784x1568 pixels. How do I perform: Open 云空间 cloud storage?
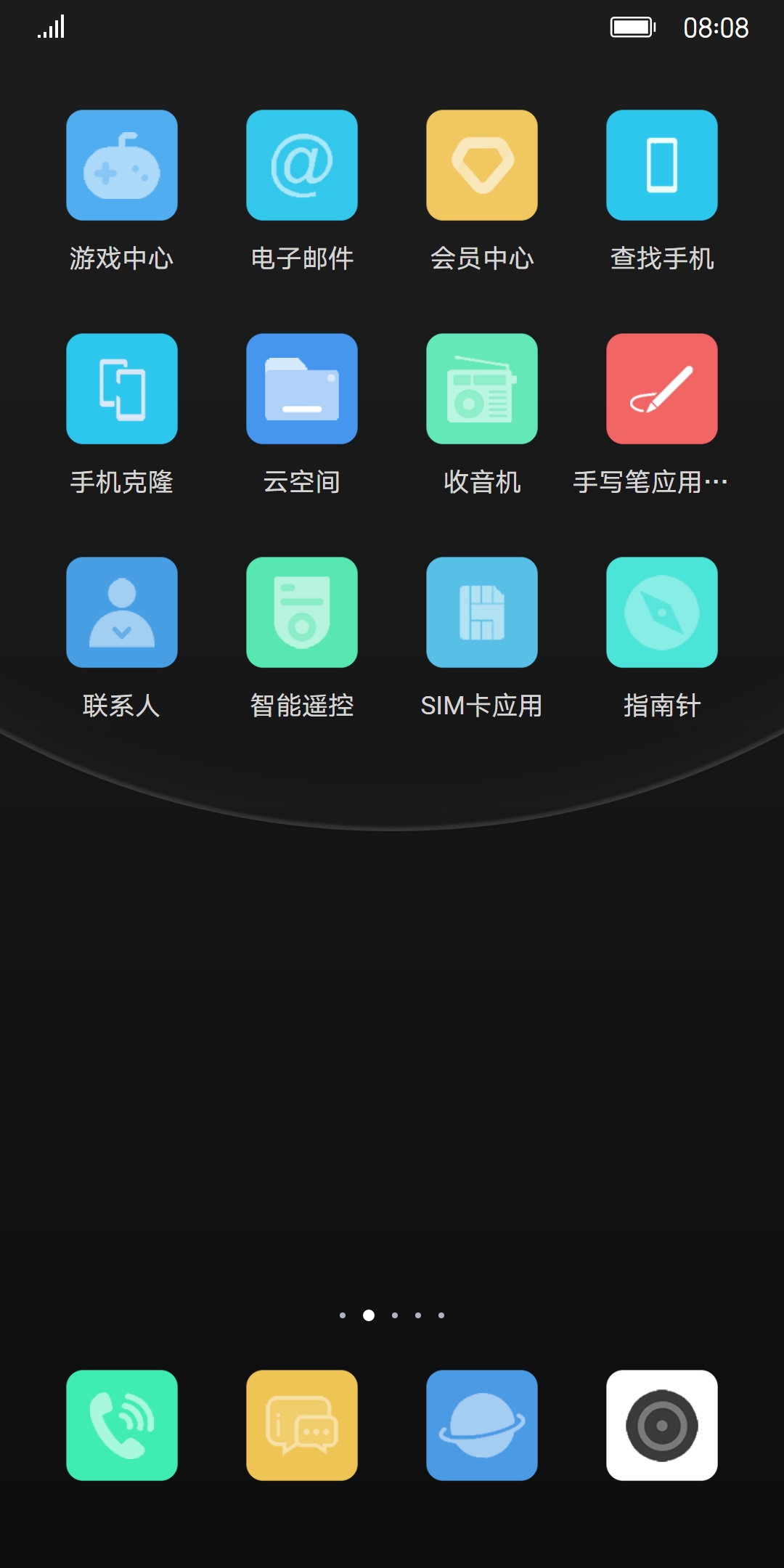coord(302,389)
